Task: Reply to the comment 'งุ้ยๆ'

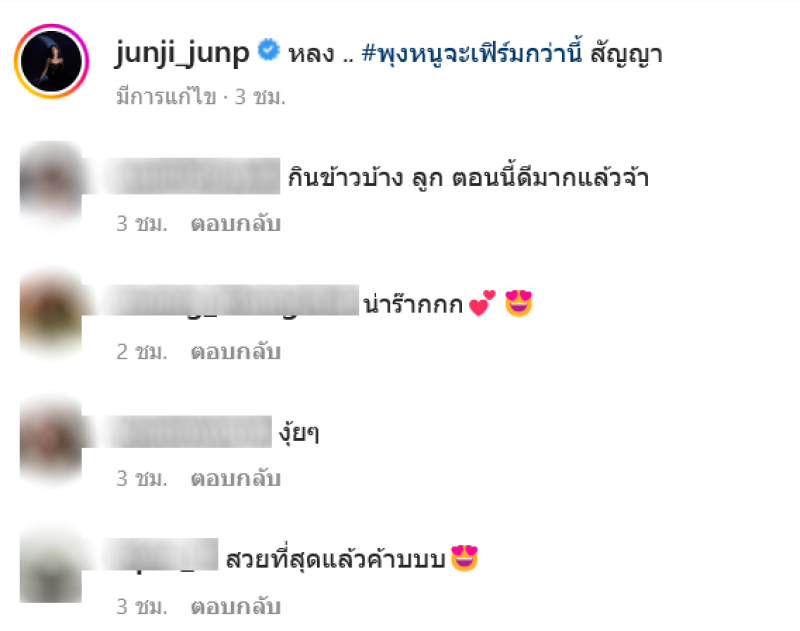Action: [x=235, y=479]
